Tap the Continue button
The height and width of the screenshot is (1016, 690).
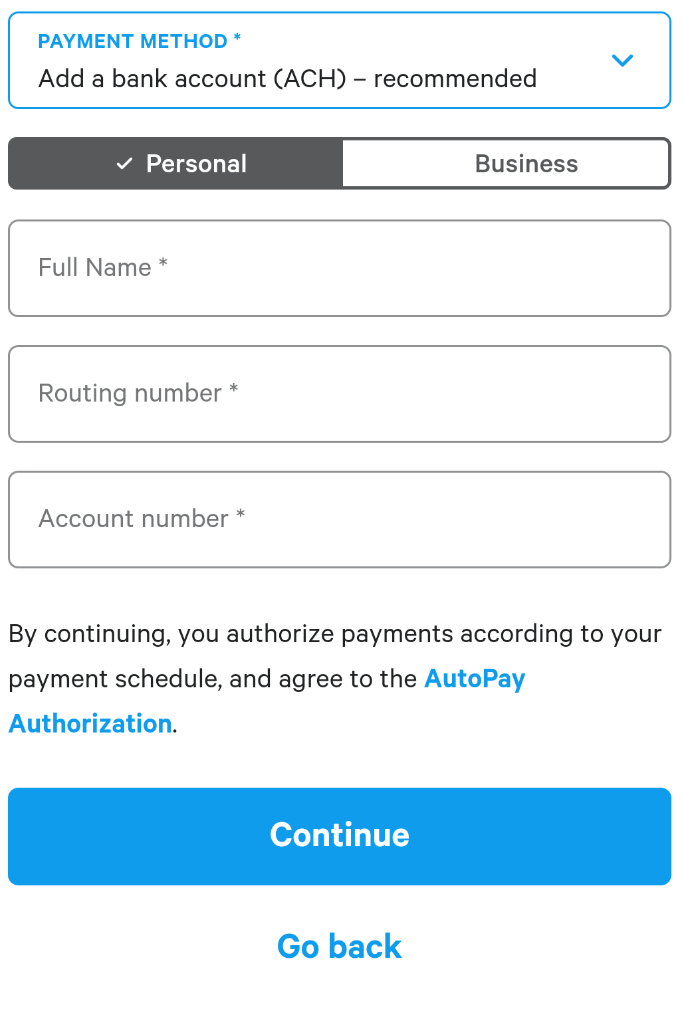[339, 836]
